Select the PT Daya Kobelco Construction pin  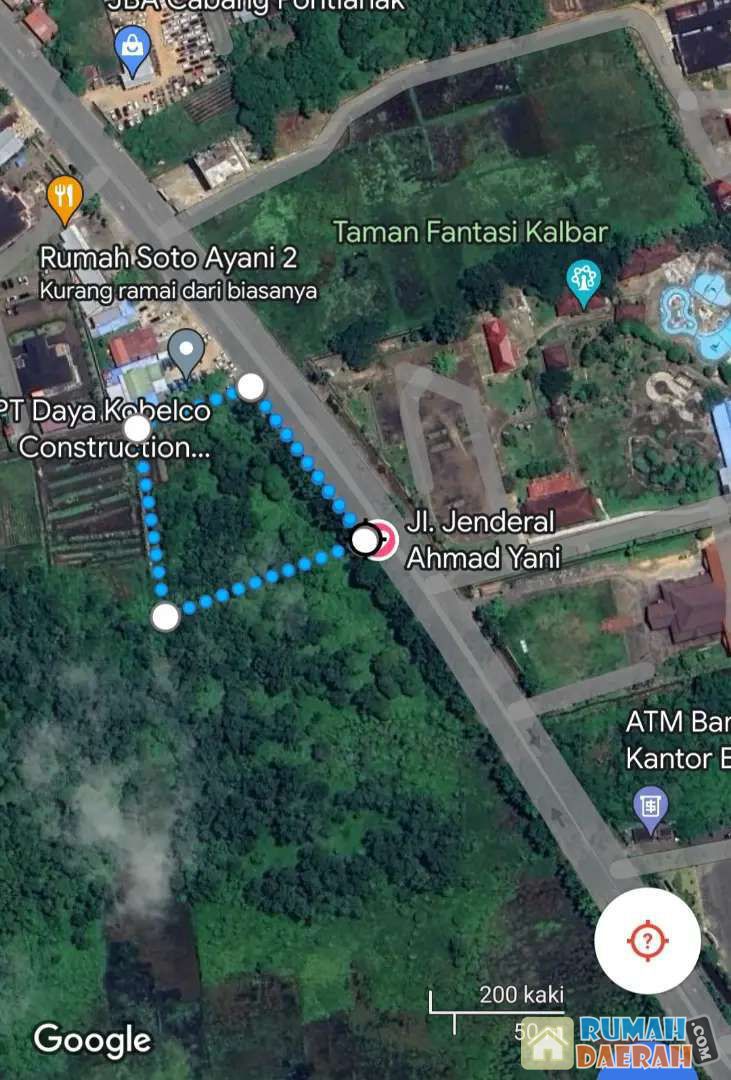186,352
